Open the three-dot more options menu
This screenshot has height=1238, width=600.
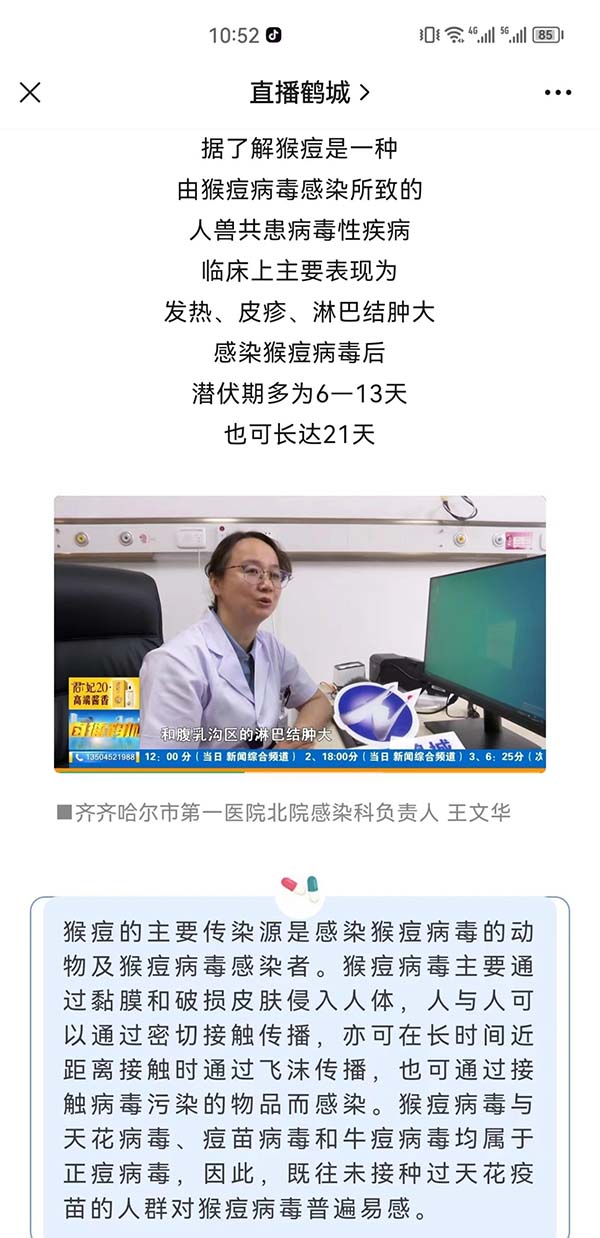click(x=558, y=93)
